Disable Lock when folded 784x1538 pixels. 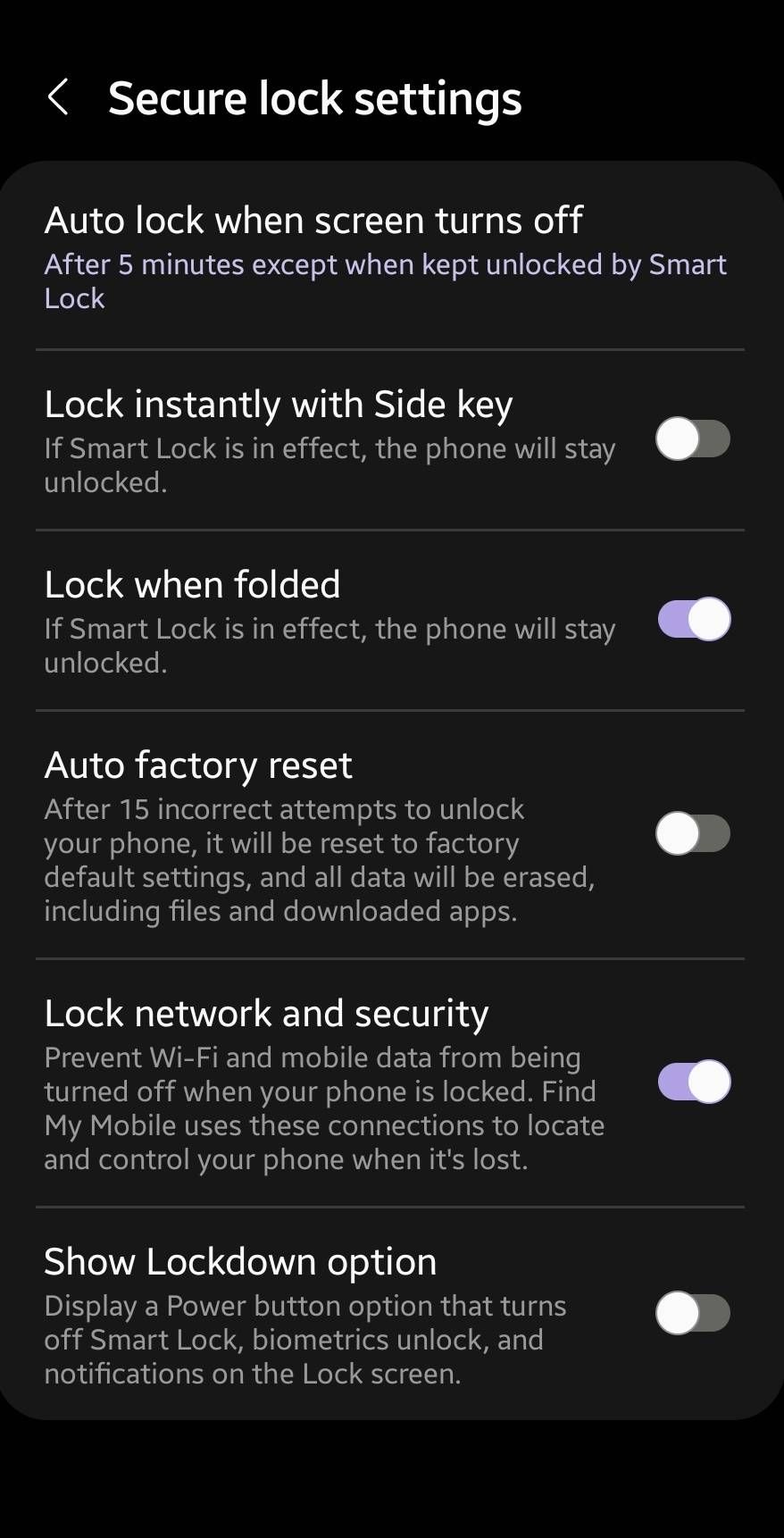point(693,619)
